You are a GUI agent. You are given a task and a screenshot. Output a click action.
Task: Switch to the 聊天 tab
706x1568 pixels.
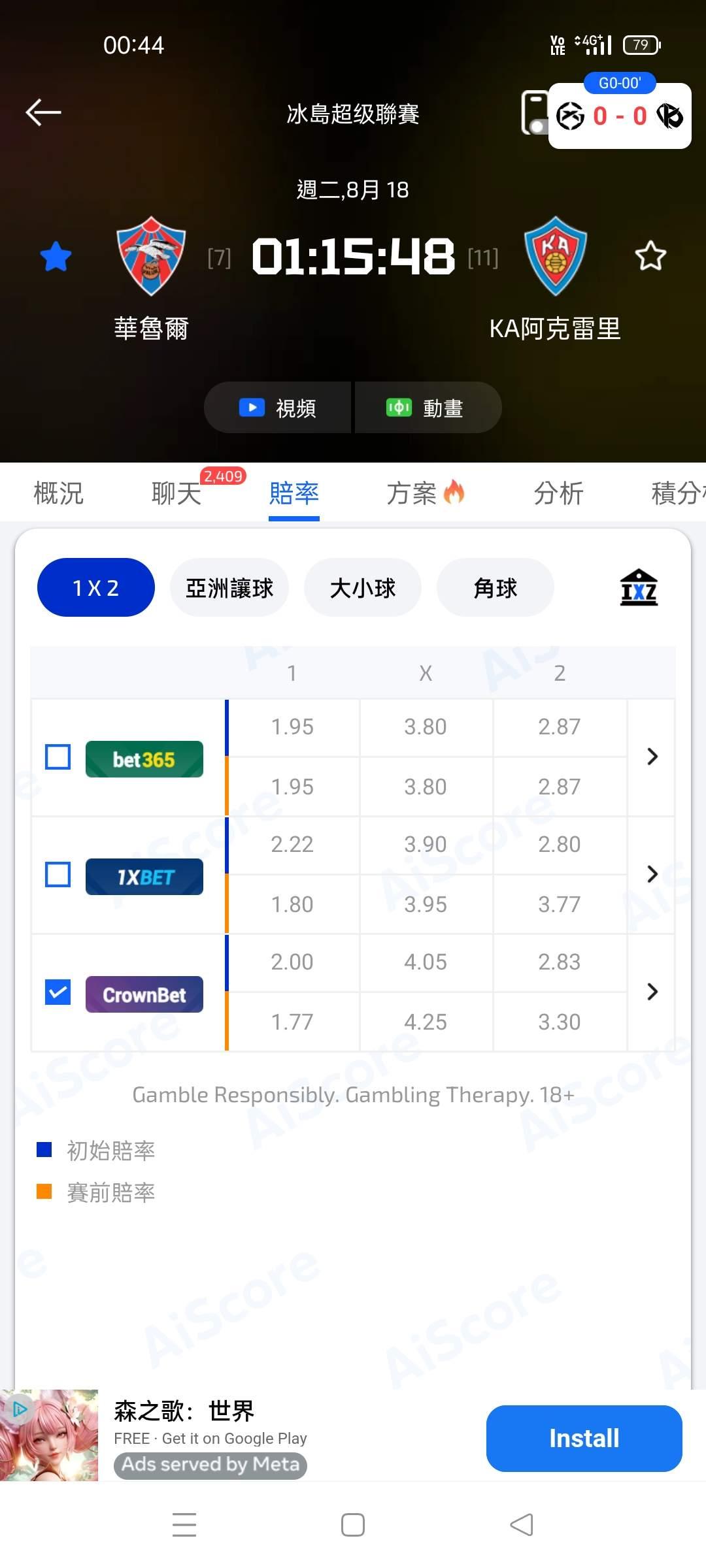pos(176,493)
